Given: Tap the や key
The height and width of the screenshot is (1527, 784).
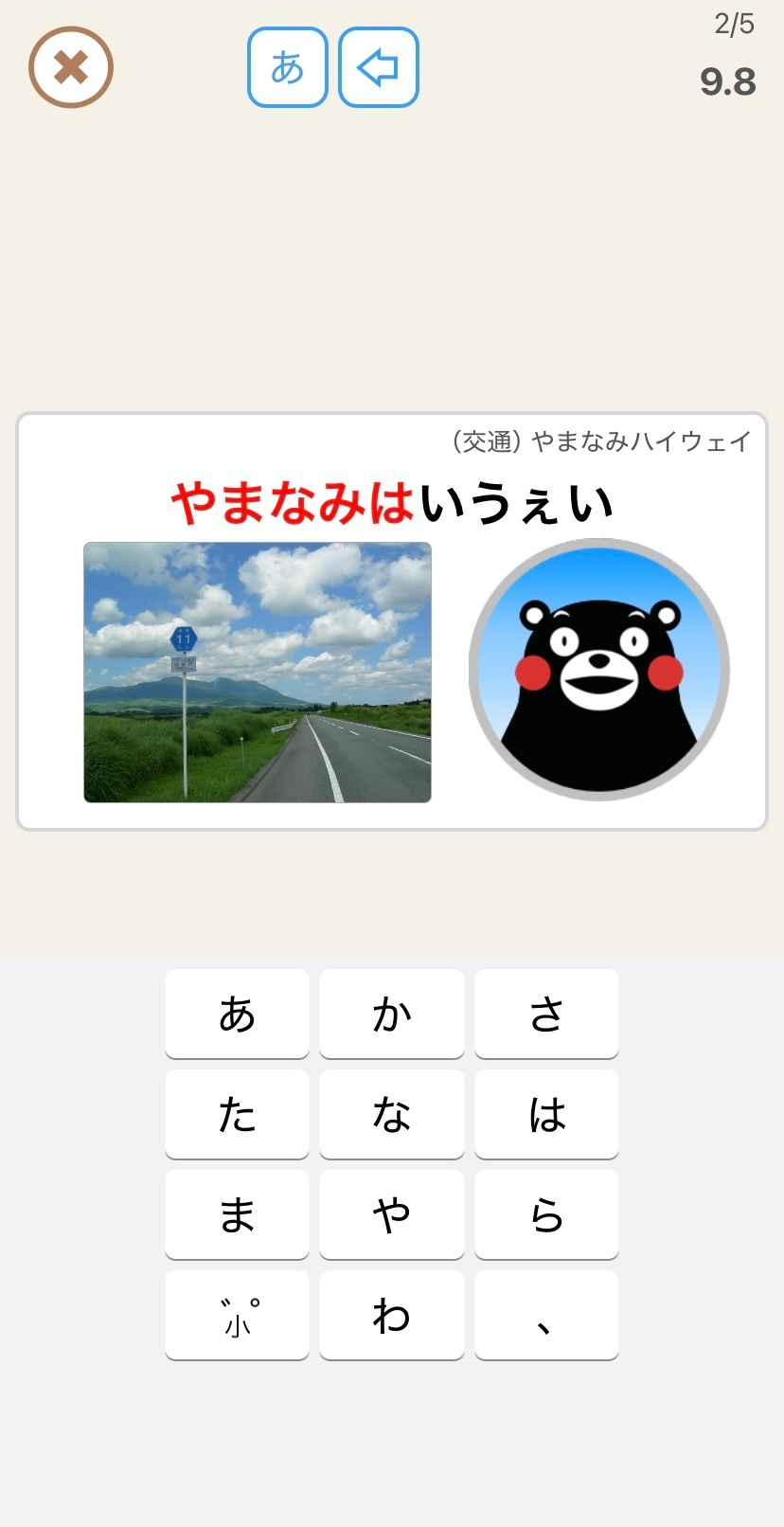Looking at the screenshot, I should (x=392, y=1214).
